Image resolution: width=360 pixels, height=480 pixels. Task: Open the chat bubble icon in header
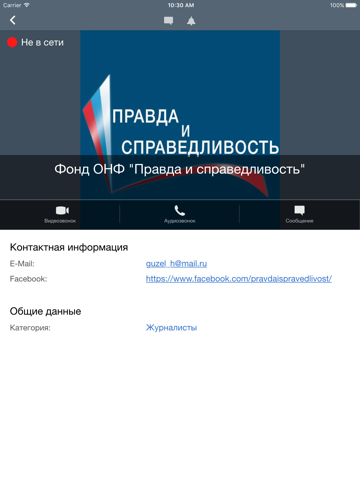pos(168,21)
